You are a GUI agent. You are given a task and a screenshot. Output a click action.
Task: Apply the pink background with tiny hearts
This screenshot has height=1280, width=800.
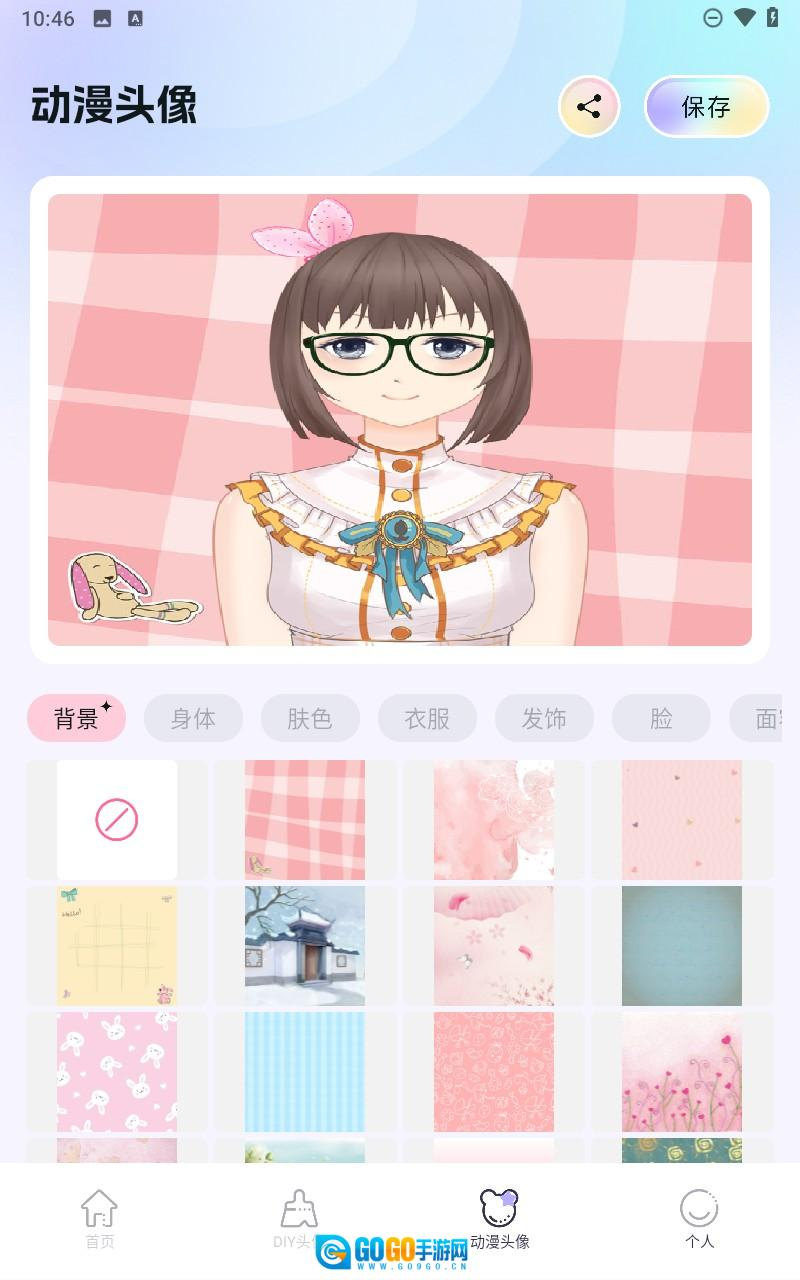pyautogui.click(x=682, y=820)
